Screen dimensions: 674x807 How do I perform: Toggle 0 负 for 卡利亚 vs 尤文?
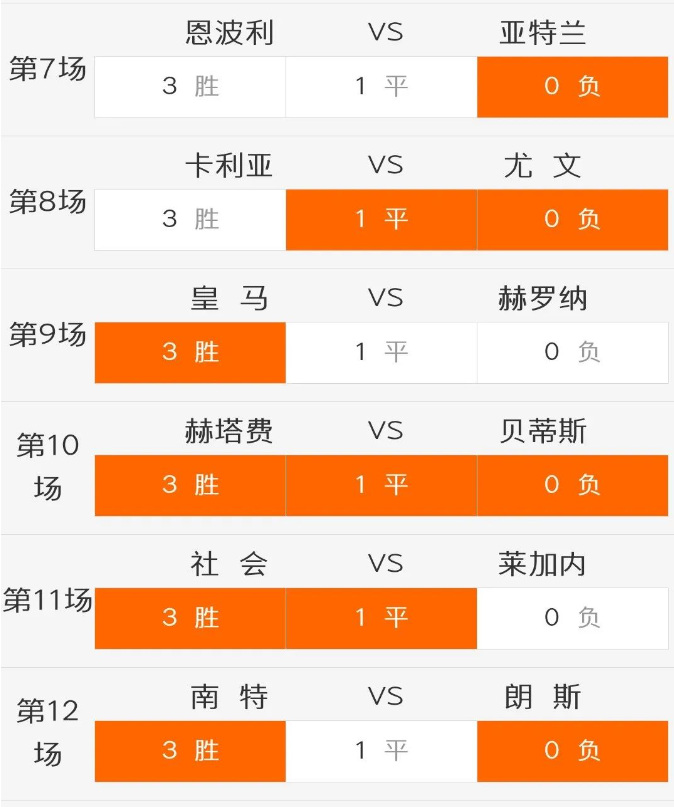(x=572, y=219)
